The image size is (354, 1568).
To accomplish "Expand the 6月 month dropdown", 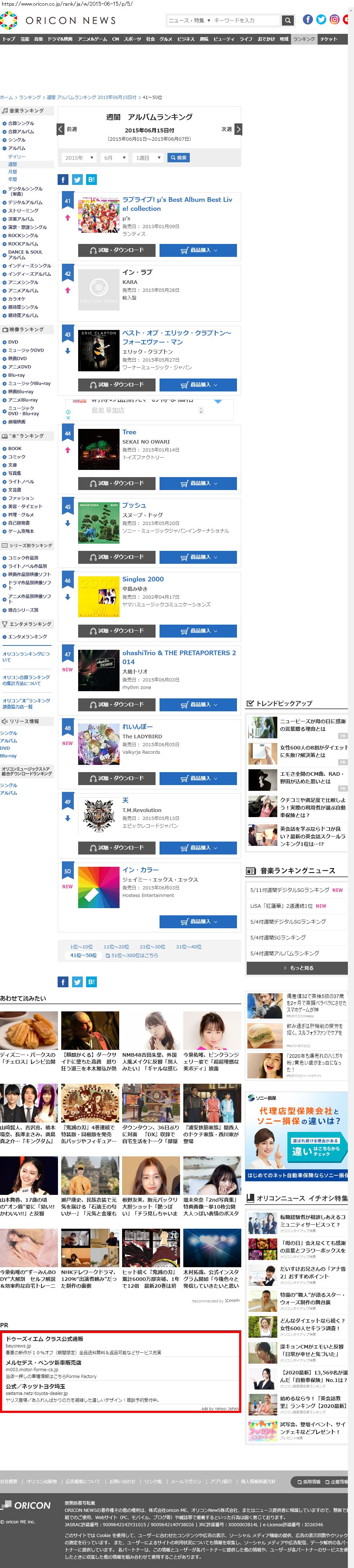I will click(114, 158).
